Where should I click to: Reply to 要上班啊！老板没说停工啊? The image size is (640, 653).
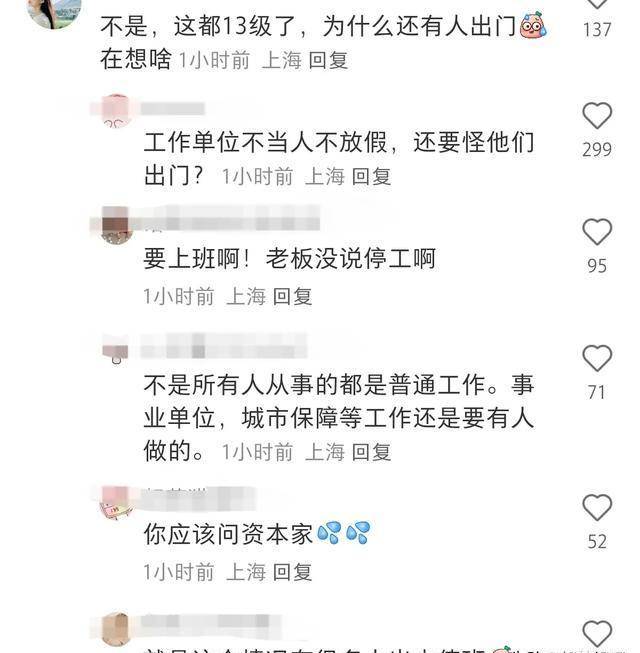point(293,296)
